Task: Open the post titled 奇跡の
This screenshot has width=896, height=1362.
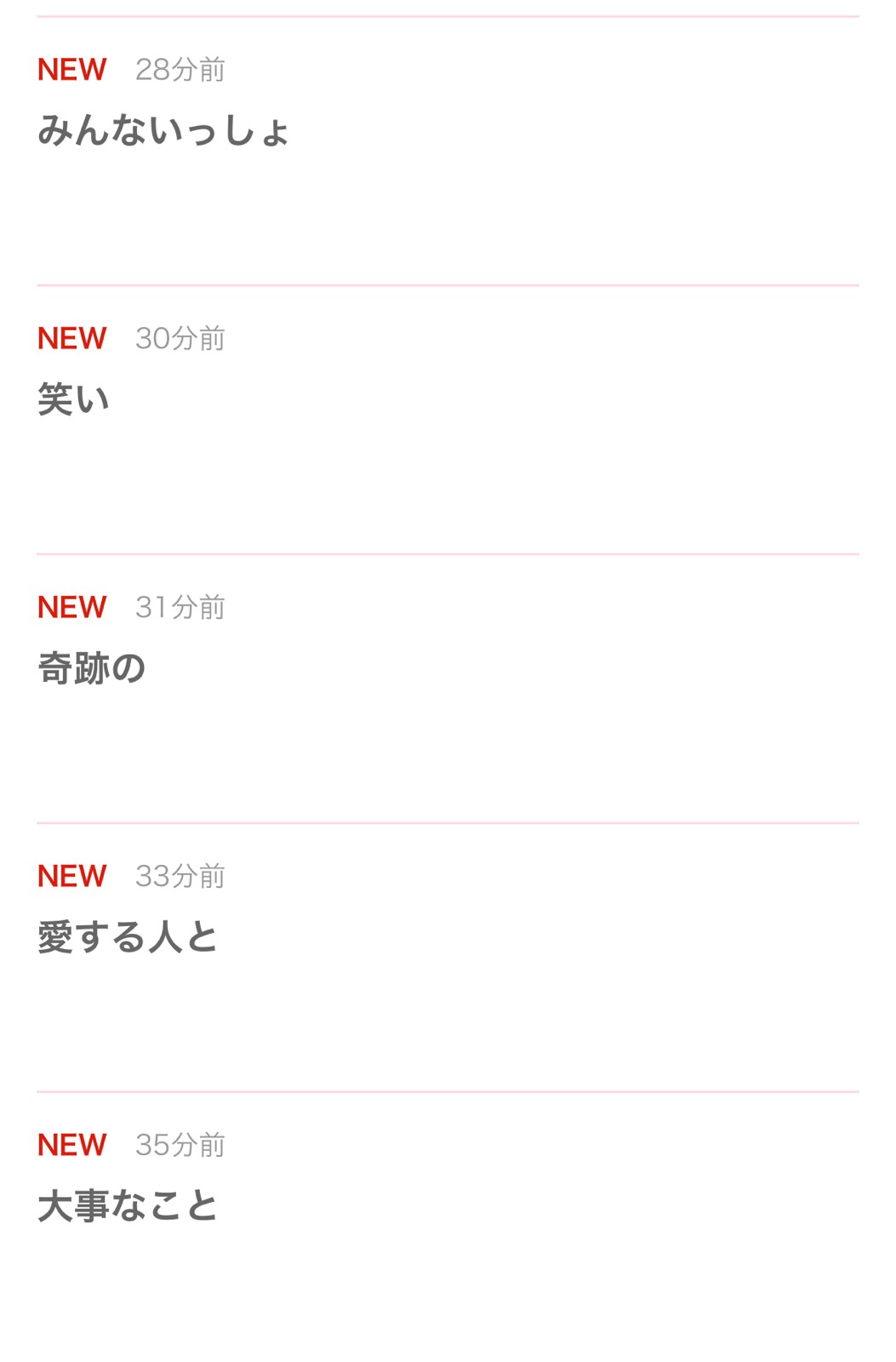Action: (92, 668)
